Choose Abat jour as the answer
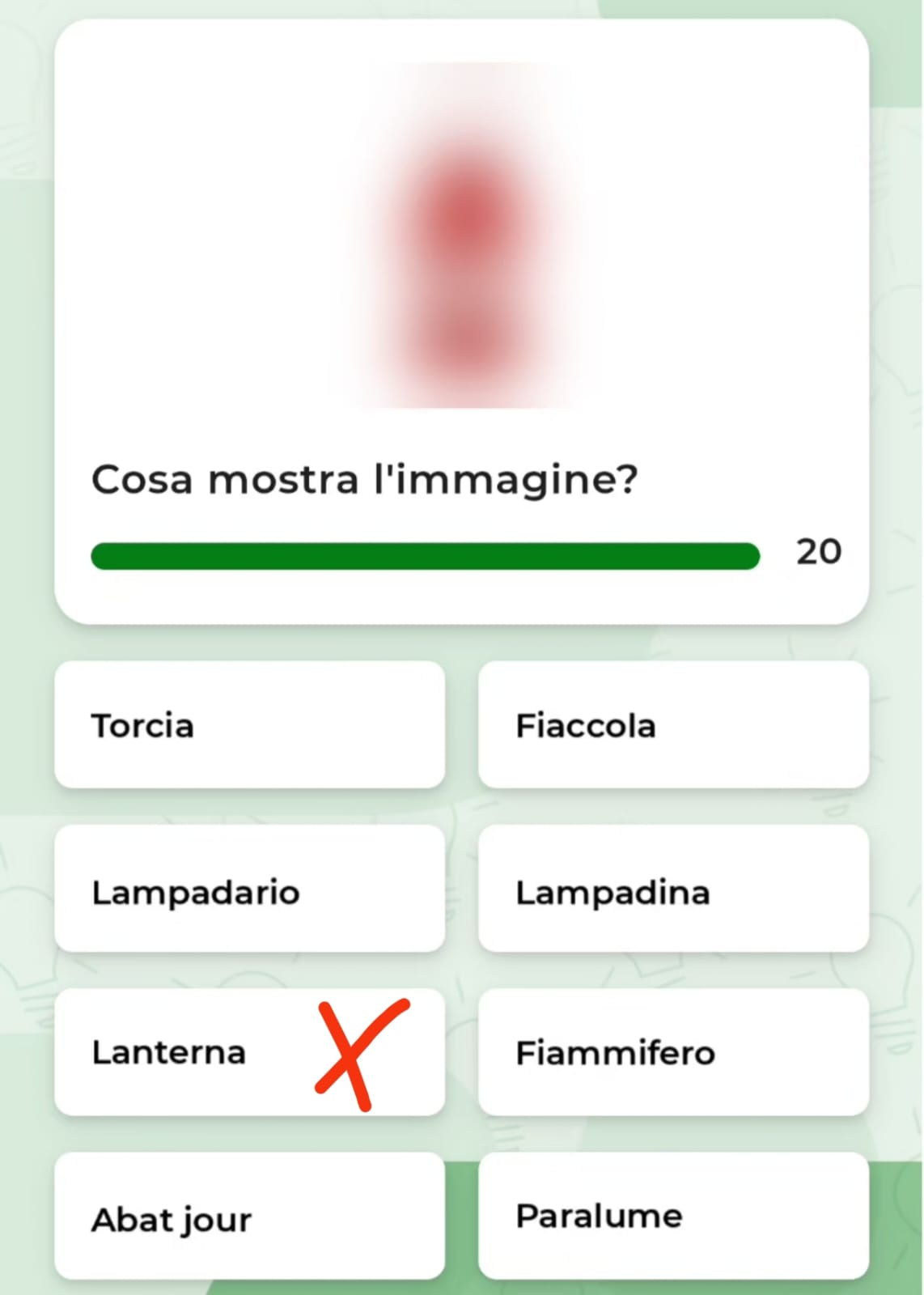Viewport: 924px width, 1295px height. pos(249,1217)
